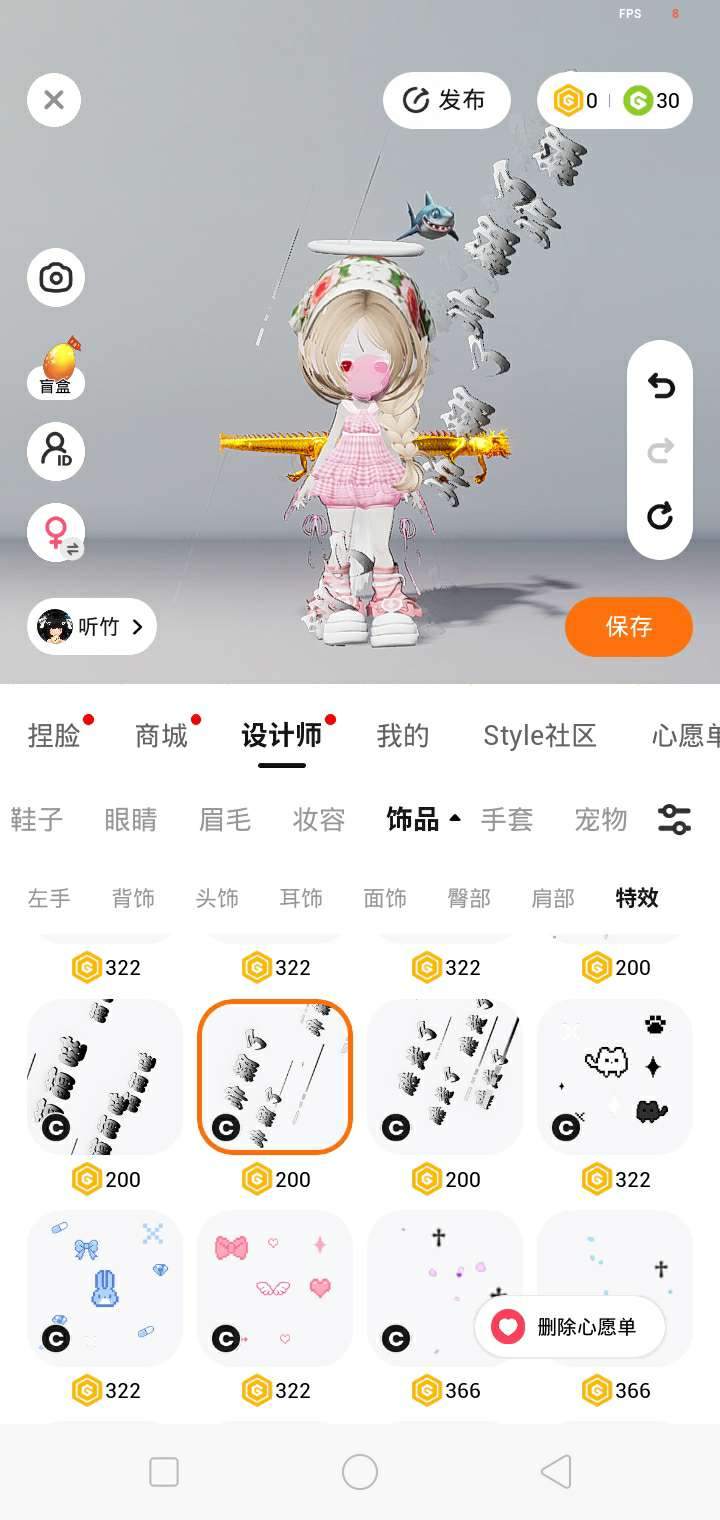Open the avatar ID icon
This screenshot has height=1520, width=720.
pos(56,451)
